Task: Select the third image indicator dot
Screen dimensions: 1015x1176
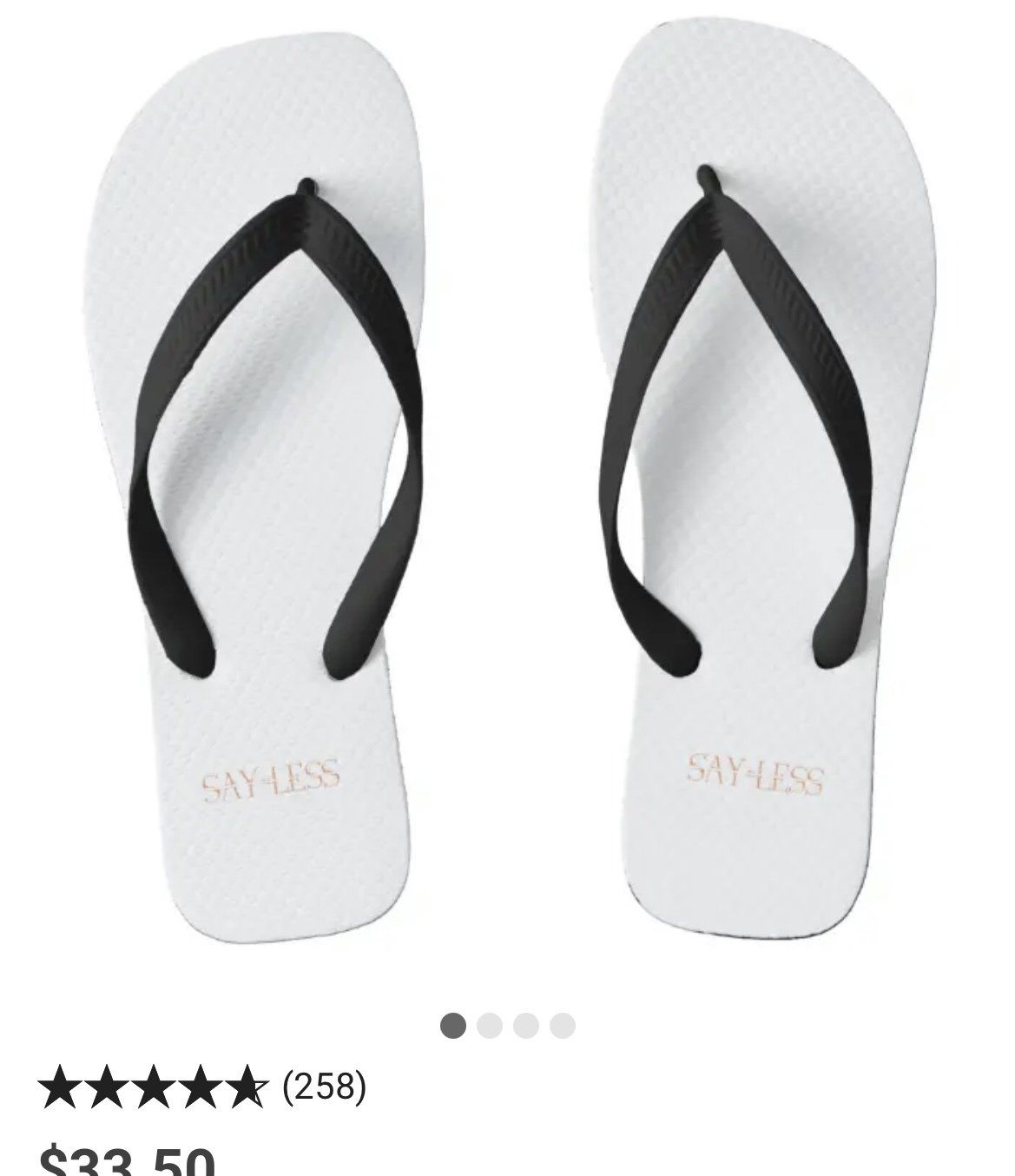Action: click(x=526, y=1026)
